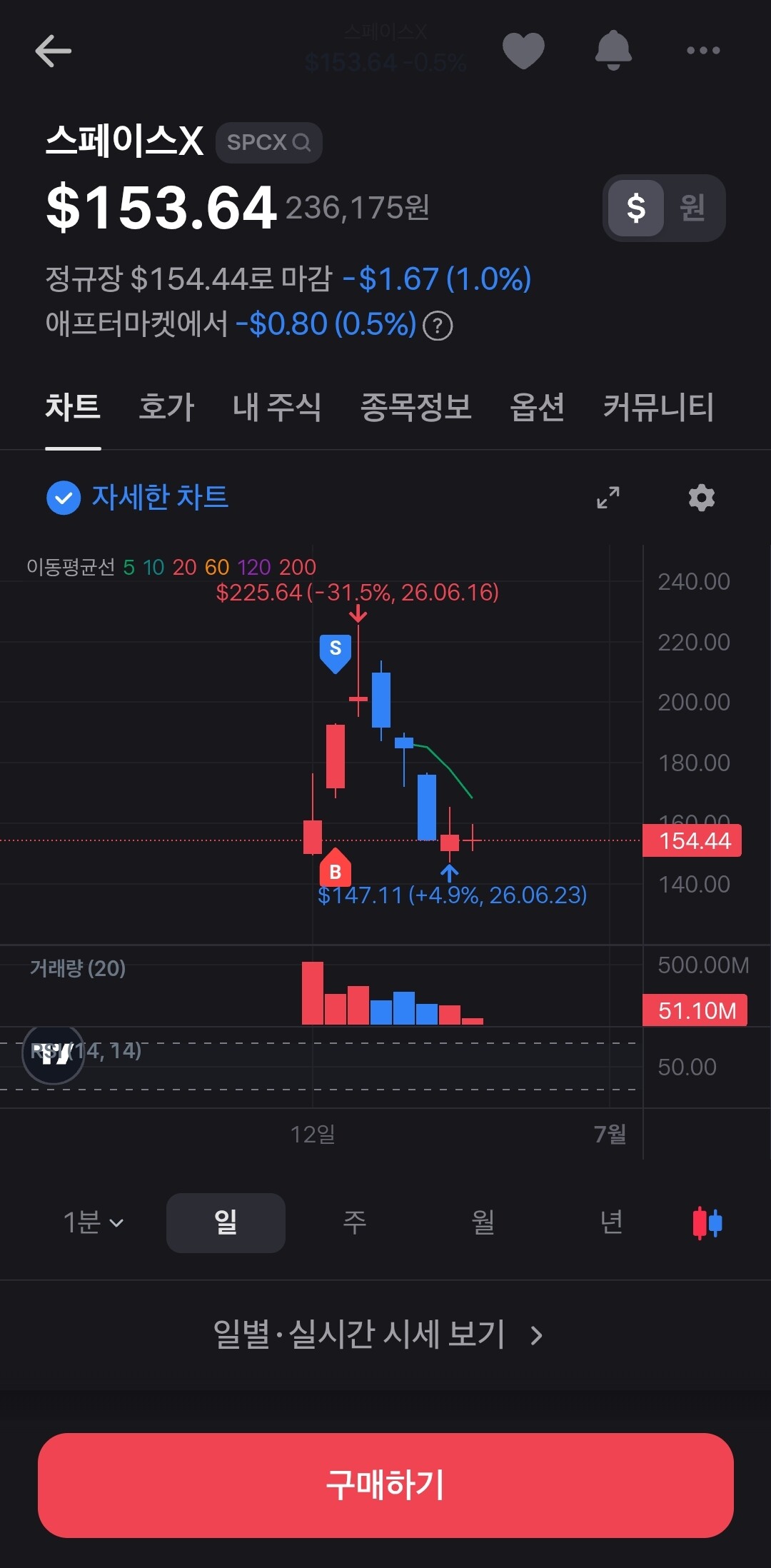Viewport: 771px width, 1568px height.
Task: Go back with the arrow icon
Action: (54, 51)
